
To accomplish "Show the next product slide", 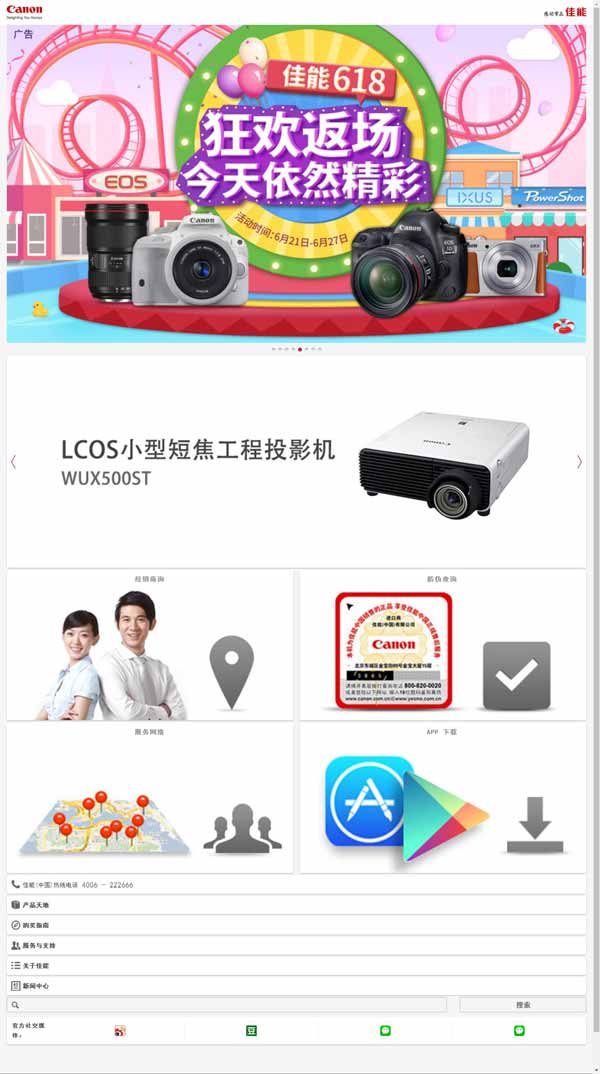I will (x=579, y=462).
